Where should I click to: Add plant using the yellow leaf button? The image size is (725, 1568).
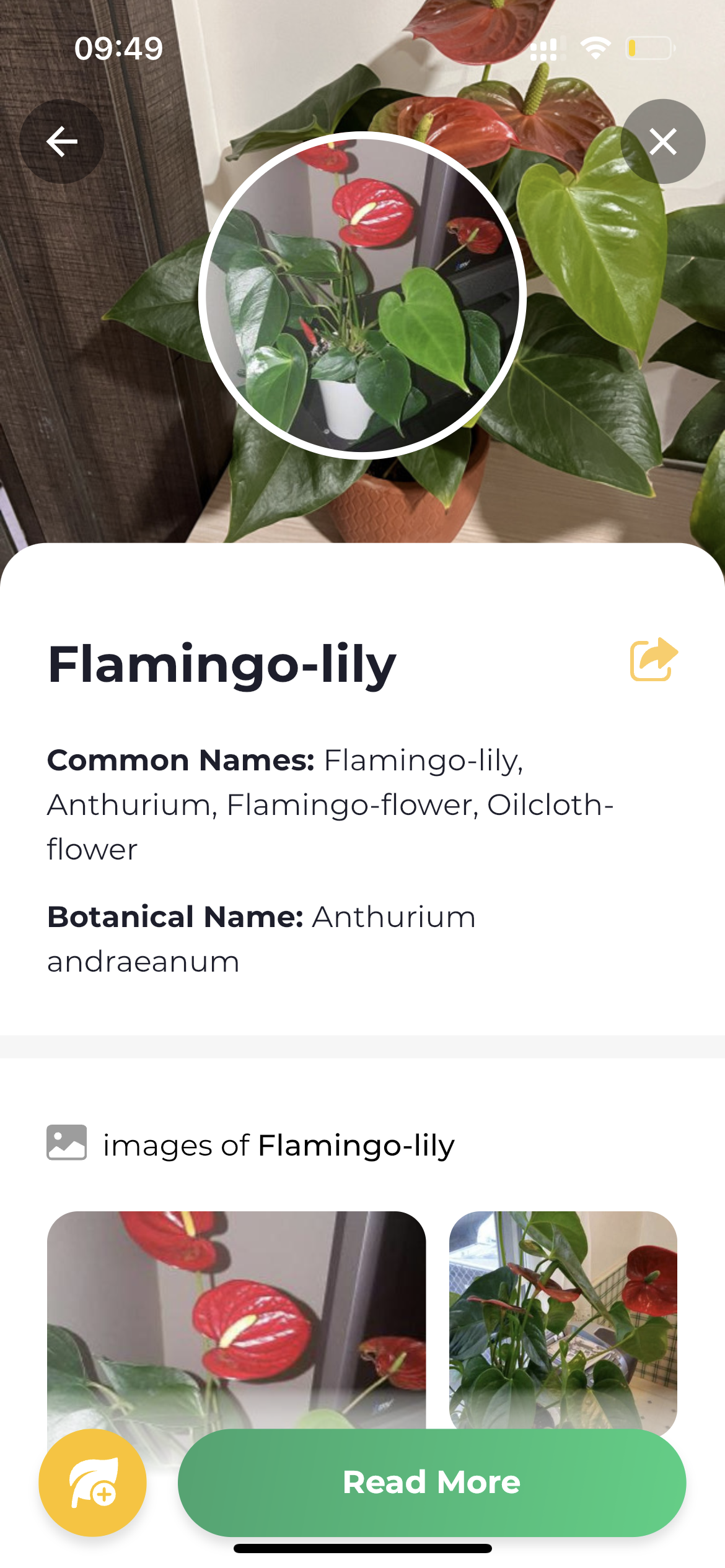[x=93, y=1482]
